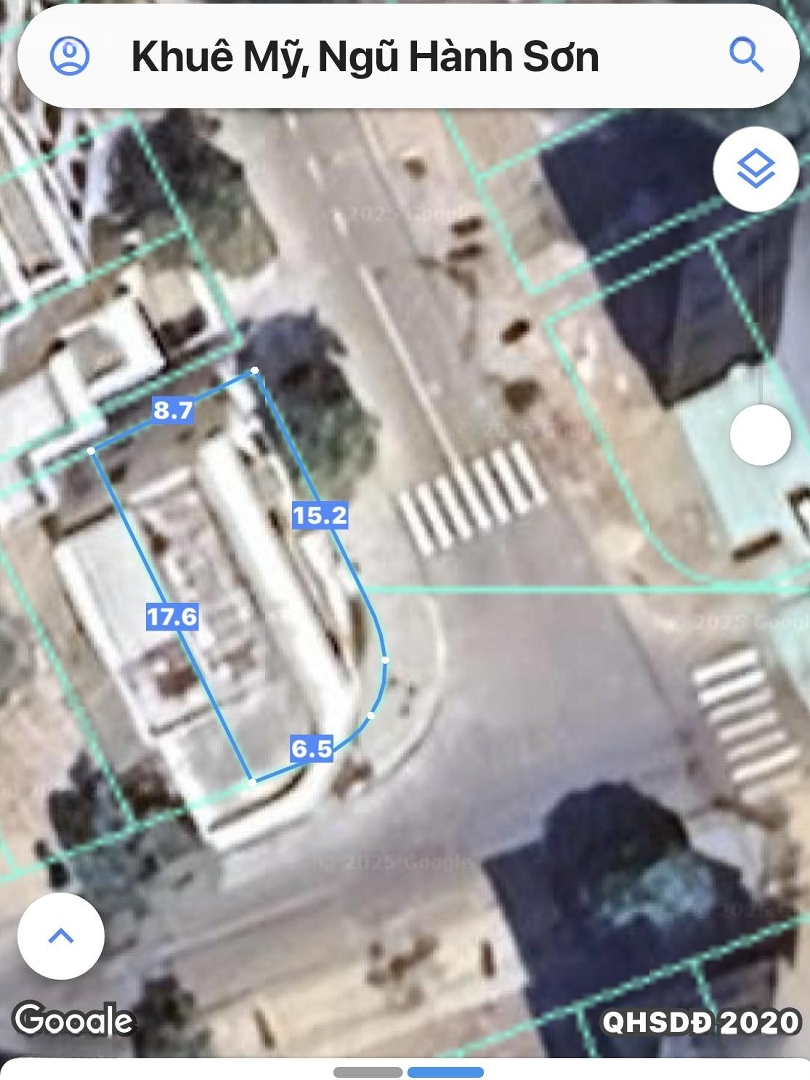810x1080 pixels.
Task: Select the QHSDĐ 2020 layer label
Action: pyautogui.click(x=700, y=1022)
